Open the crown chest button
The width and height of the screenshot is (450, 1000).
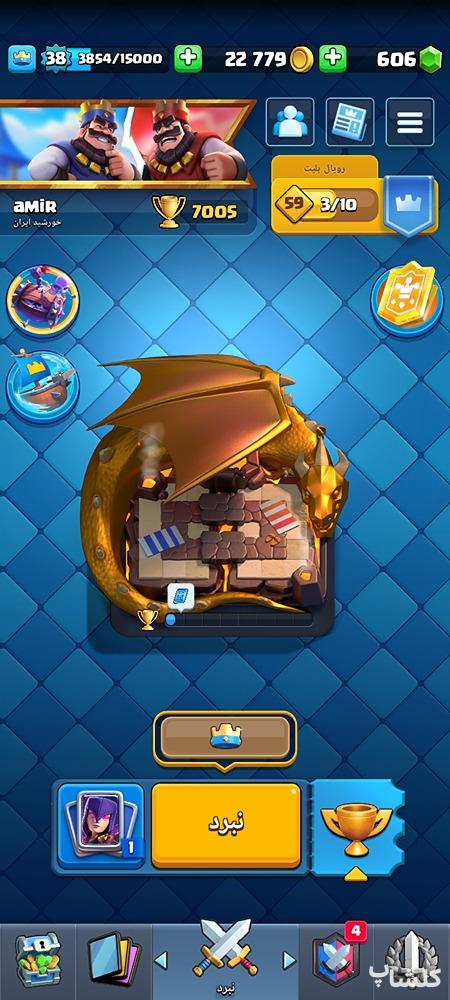(x=225, y=739)
